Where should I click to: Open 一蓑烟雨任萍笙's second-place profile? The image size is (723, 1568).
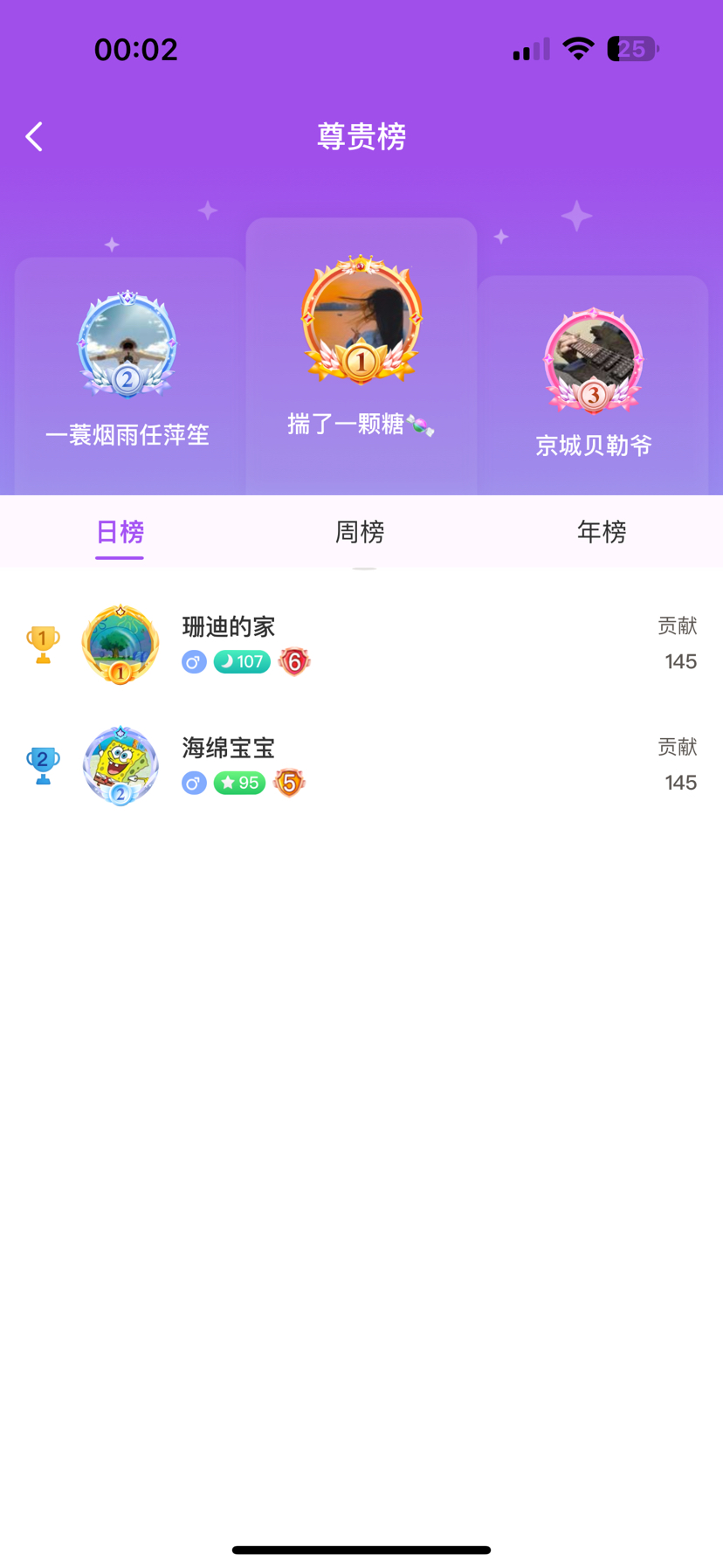pos(127,345)
